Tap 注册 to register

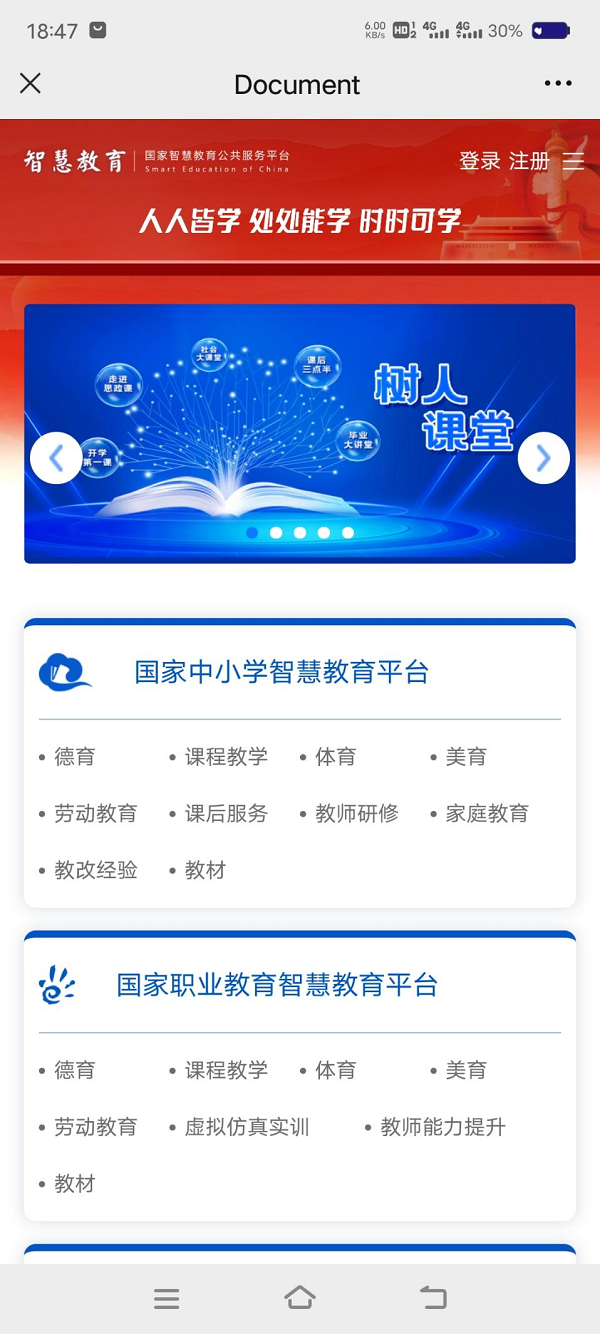pos(529,161)
